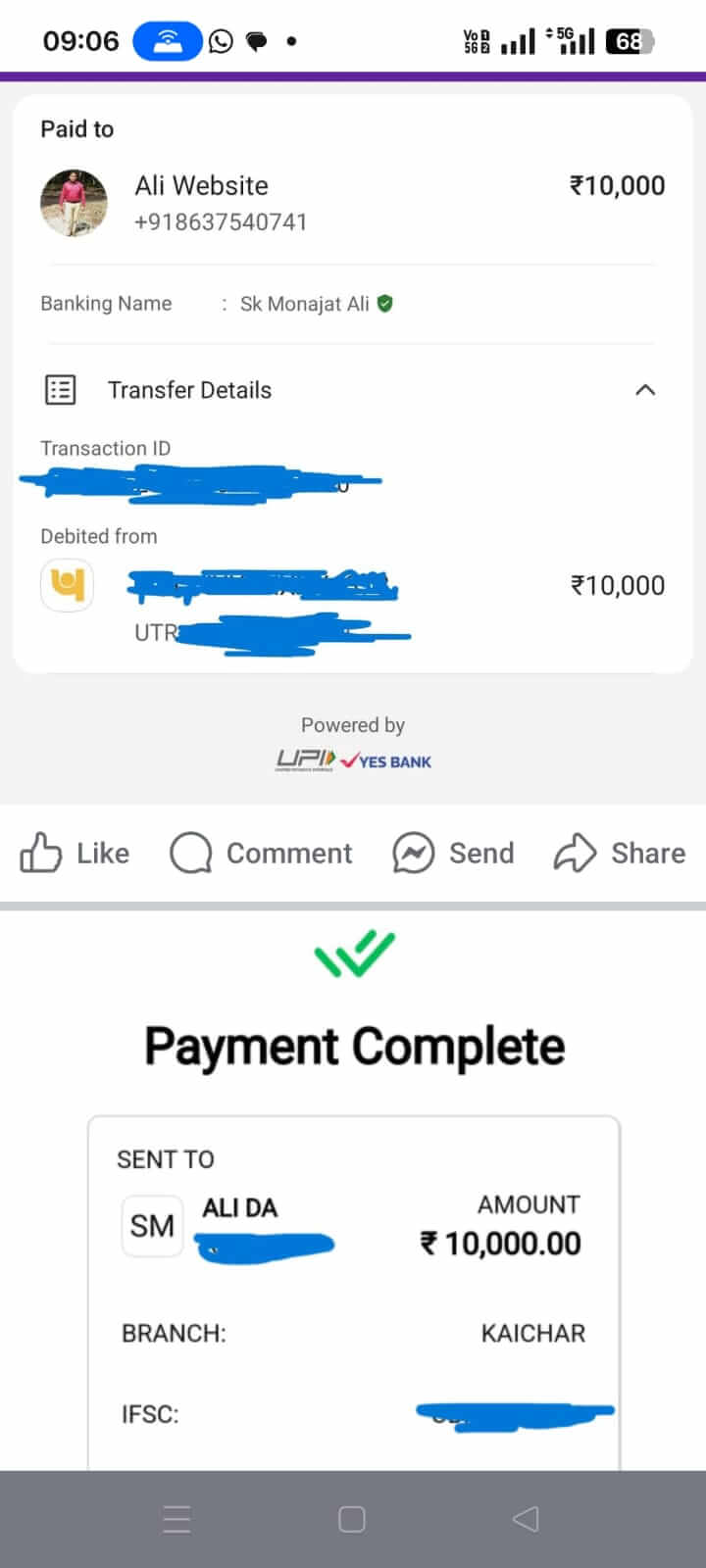Go back using the system back button
Screen dimensions: 706x1568
527,1519
